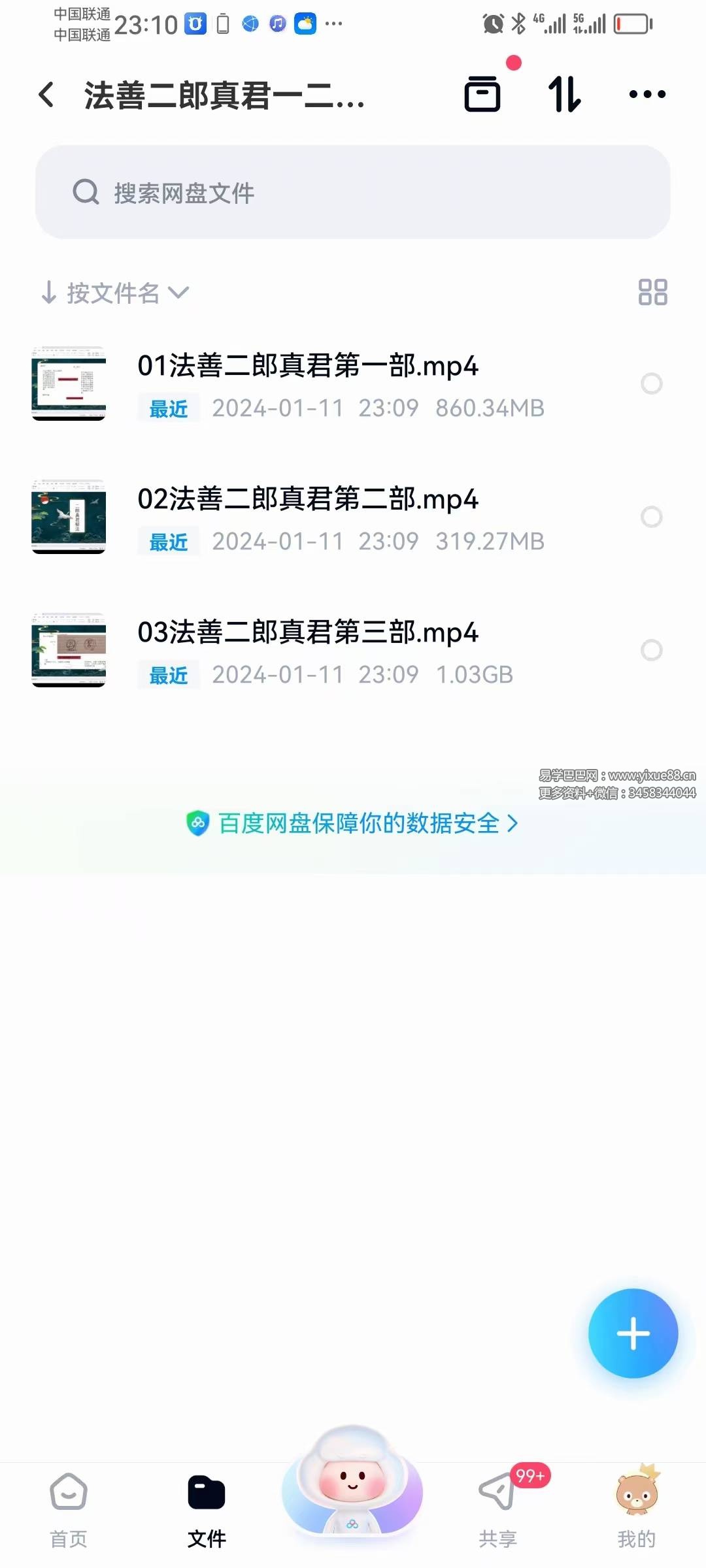This screenshot has width=706, height=1568.
Task: Click the sort transfer arrows icon
Action: (x=564, y=94)
